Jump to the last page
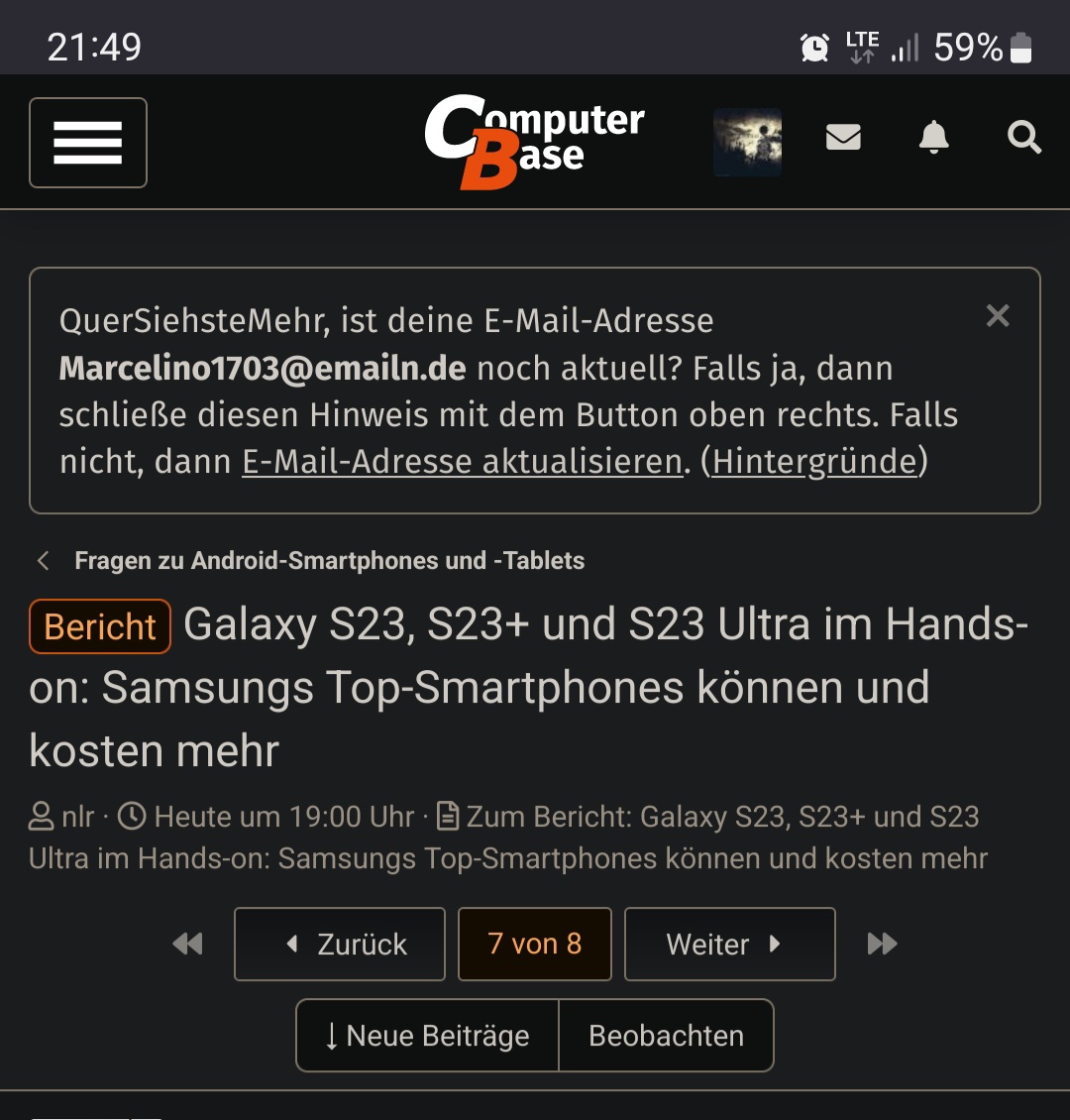The height and width of the screenshot is (1120, 1070). tap(882, 945)
